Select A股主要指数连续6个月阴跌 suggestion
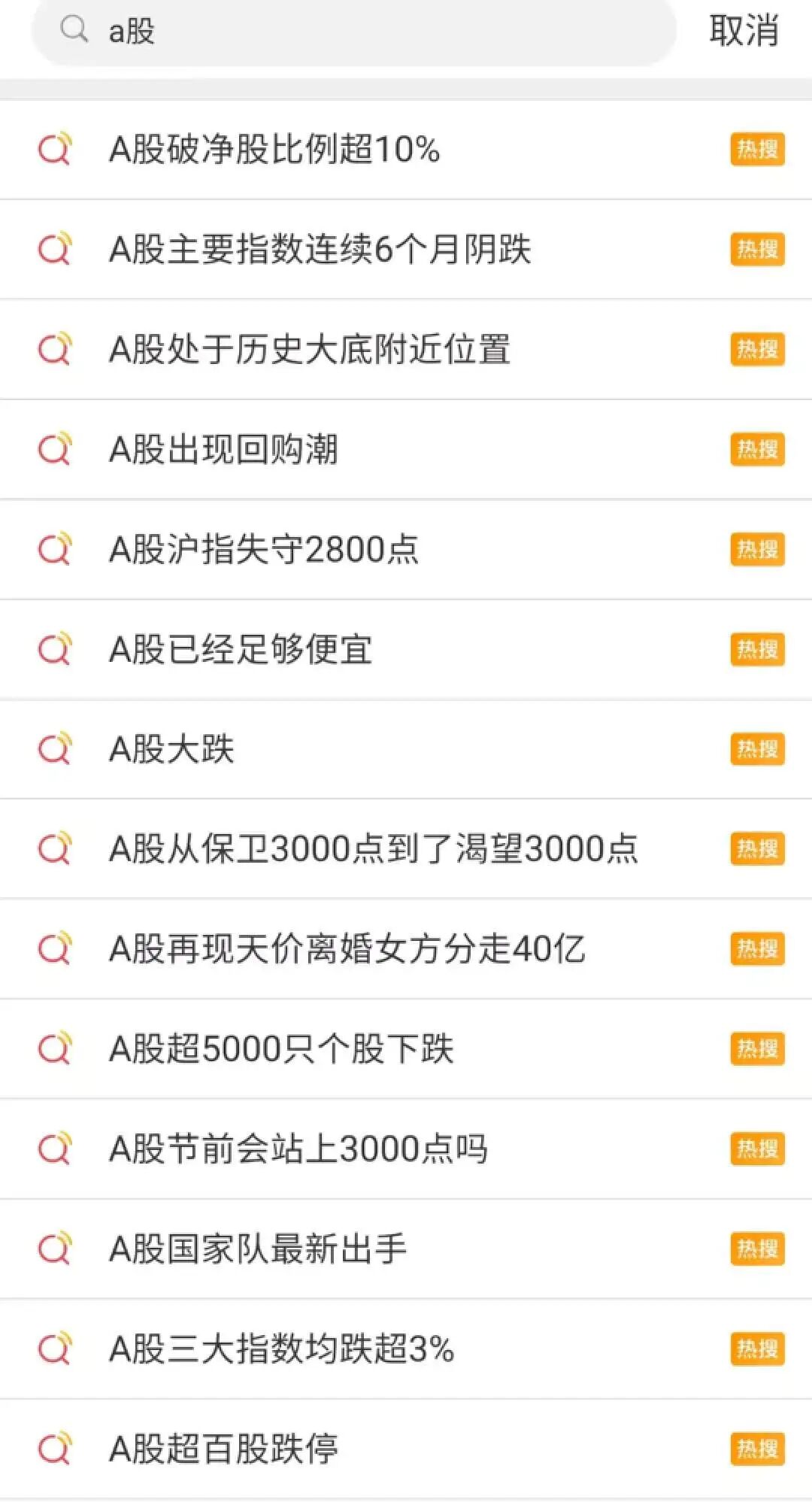Image resolution: width=812 pixels, height=1502 pixels. 406,250
